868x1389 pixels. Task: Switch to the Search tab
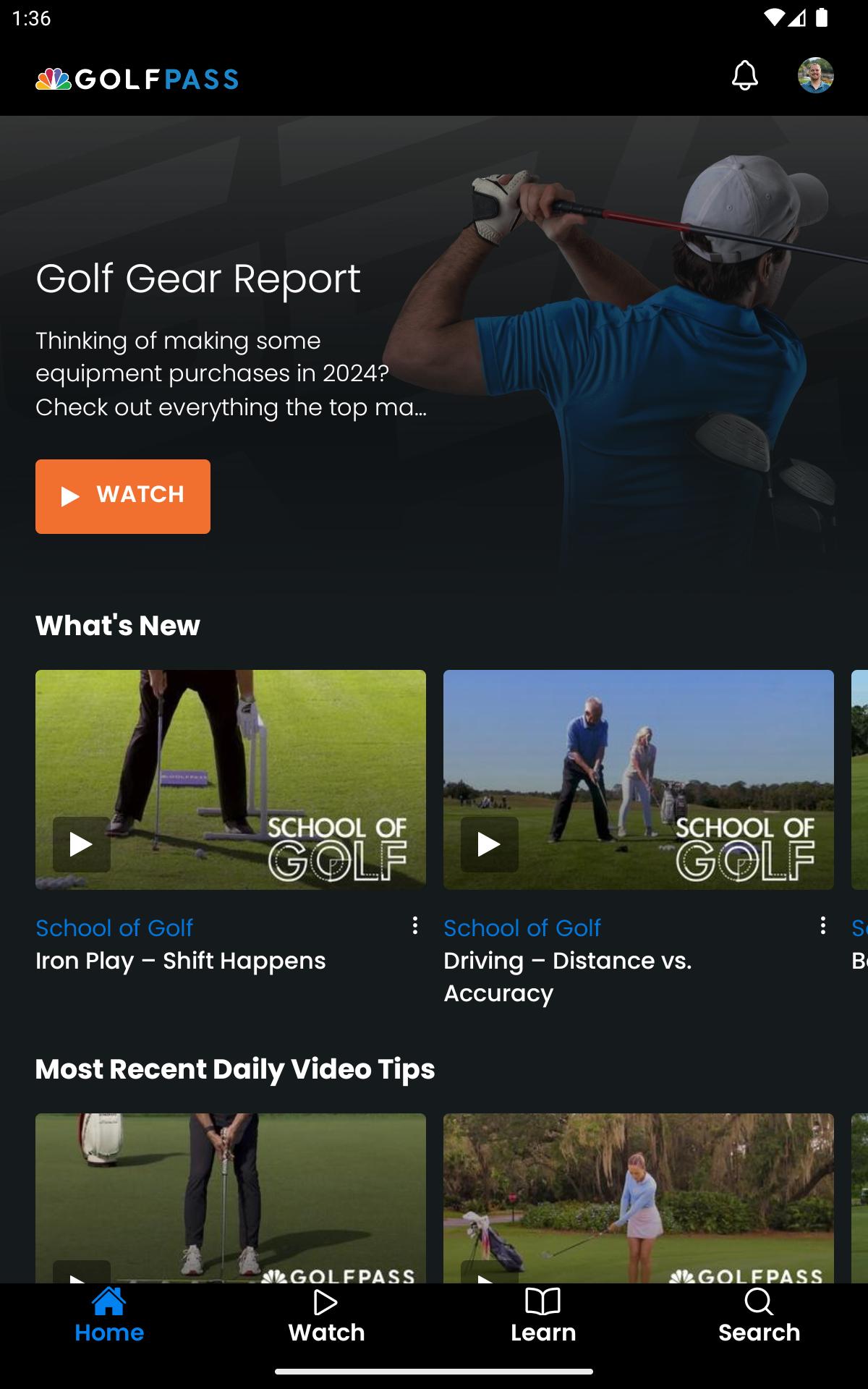click(759, 1317)
